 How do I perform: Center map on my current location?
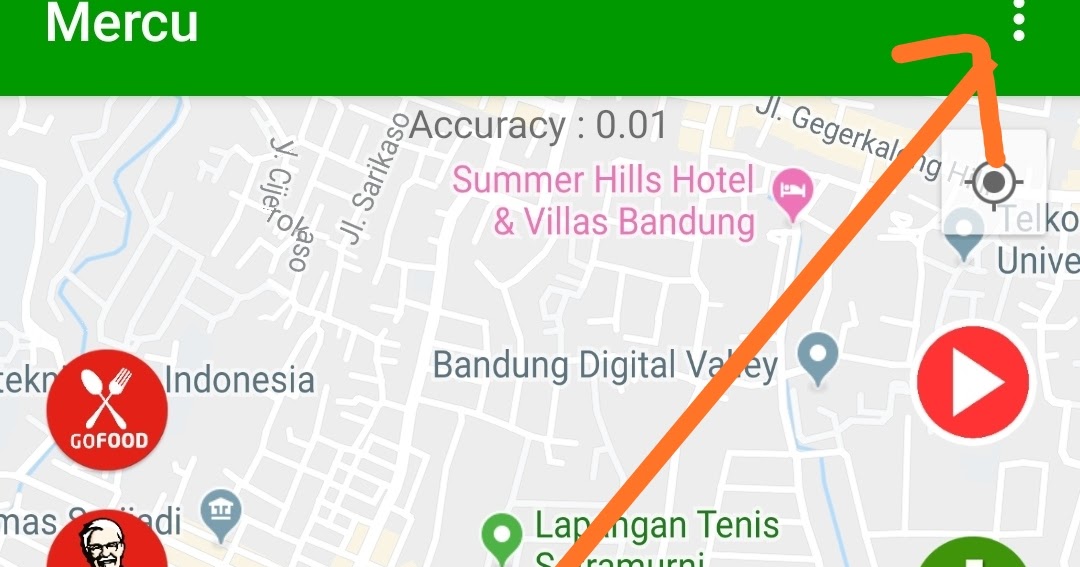click(995, 182)
